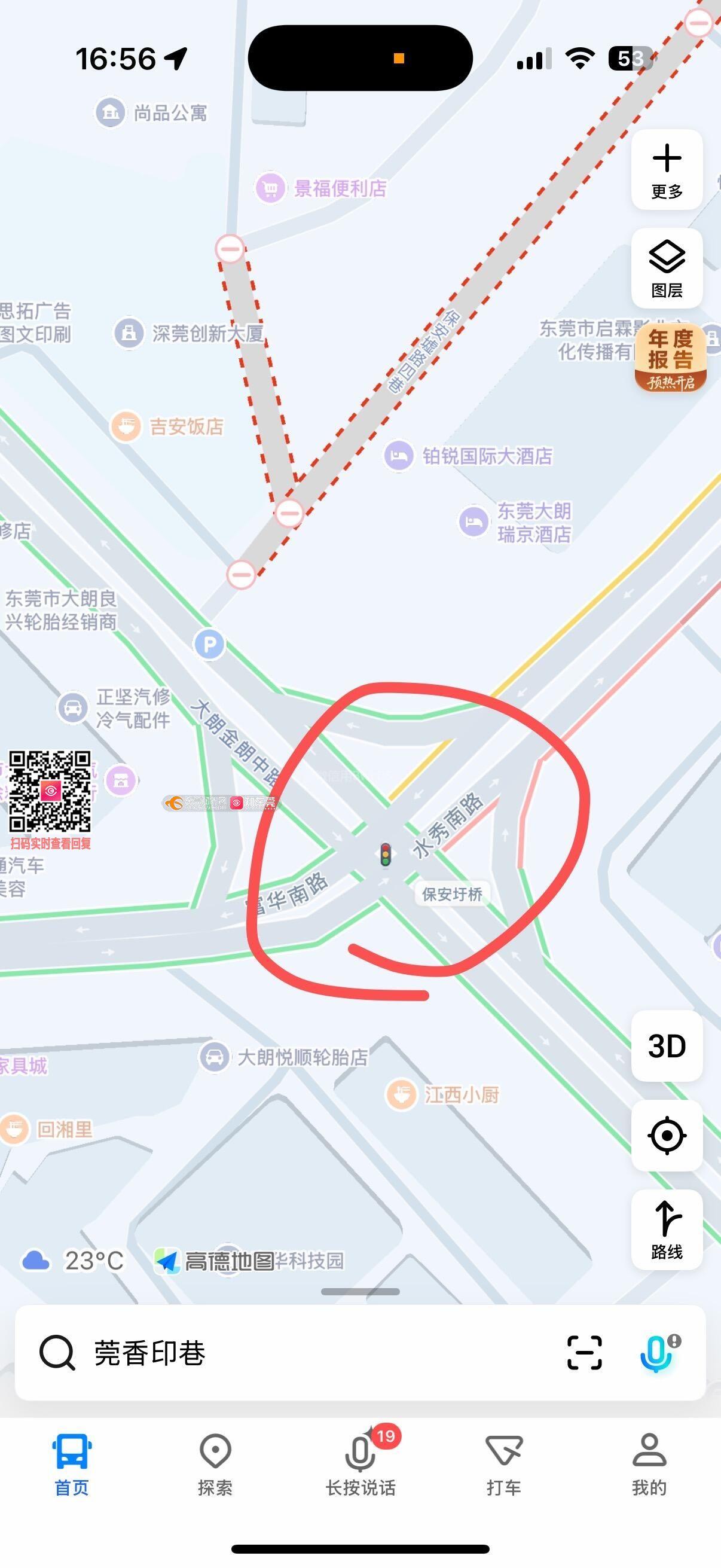The image size is (721, 1568).
Task: Switch to the 打车 tab
Action: coord(504,1464)
